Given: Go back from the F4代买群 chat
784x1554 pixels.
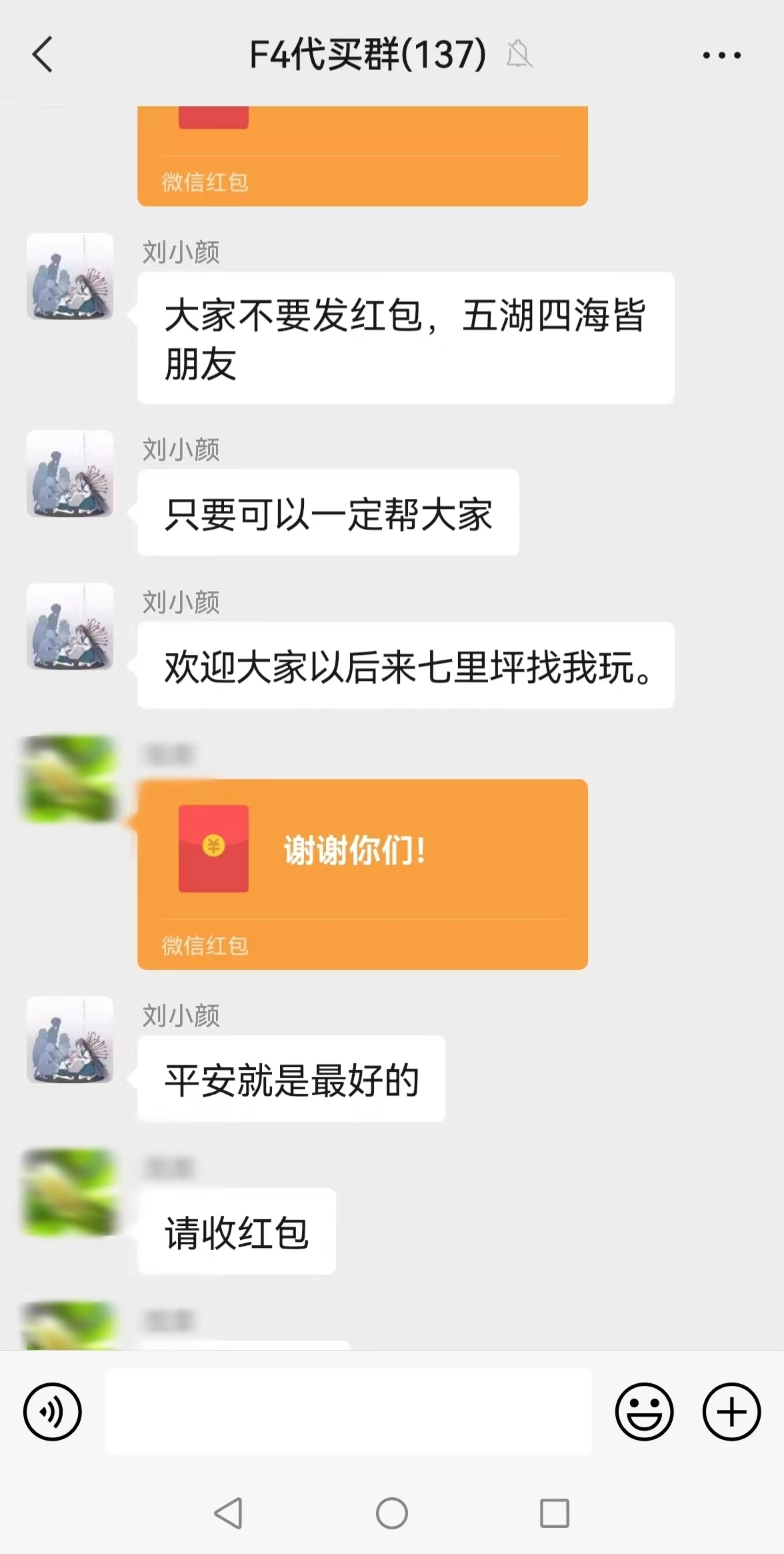Looking at the screenshot, I should click(x=43, y=55).
